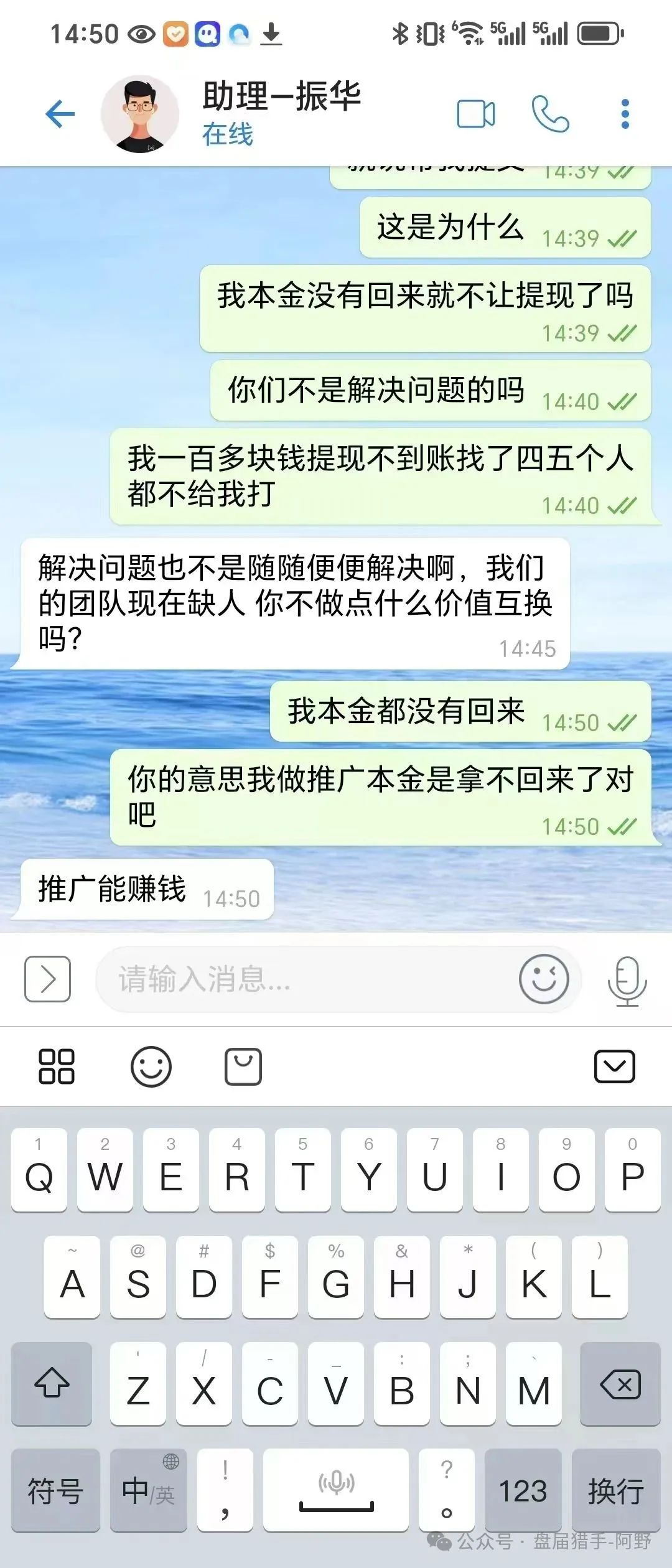Image resolution: width=672 pixels, height=1568 pixels.
Task: Tap the 换行 newline key
Action: [x=615, y=1491]
